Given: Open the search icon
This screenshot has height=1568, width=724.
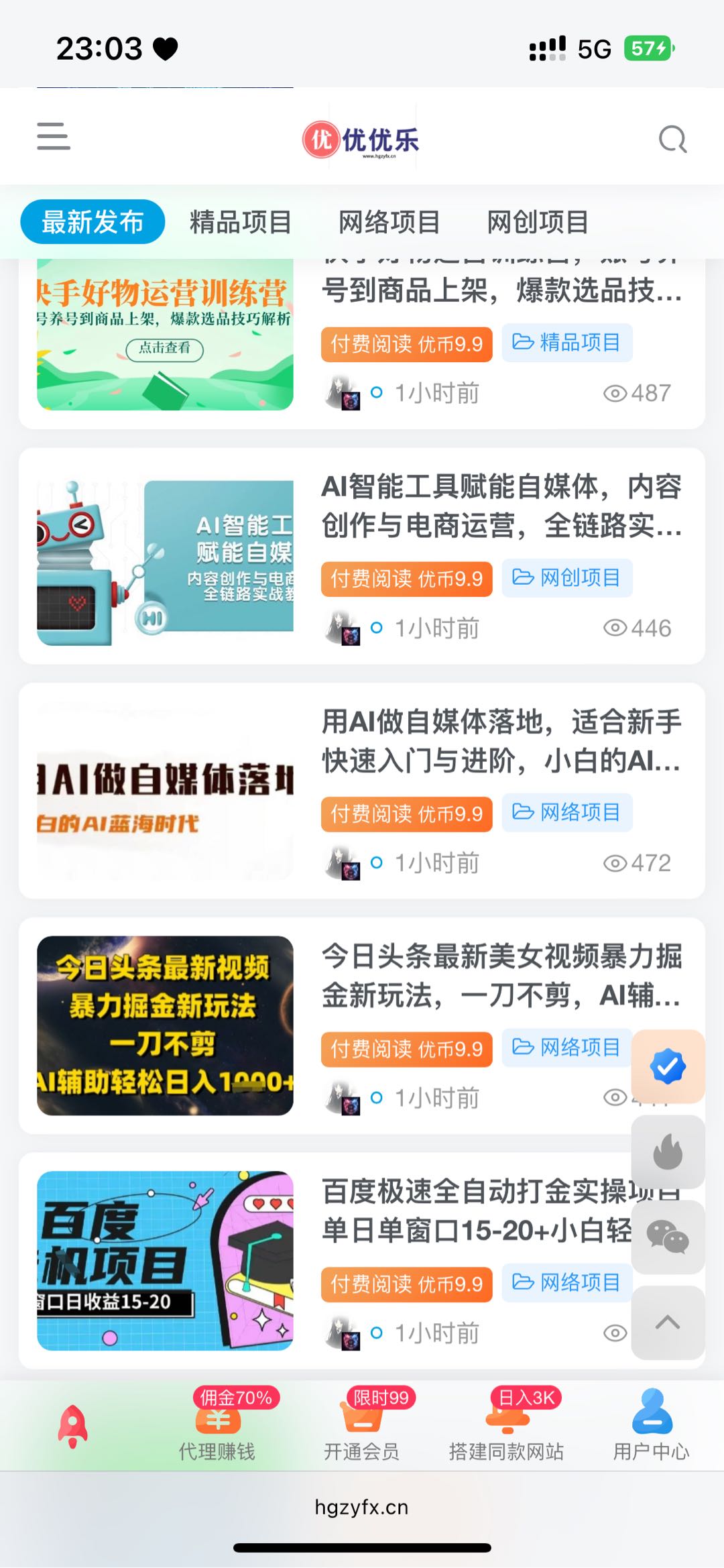Looking at the screenshot, I should 672,139.
